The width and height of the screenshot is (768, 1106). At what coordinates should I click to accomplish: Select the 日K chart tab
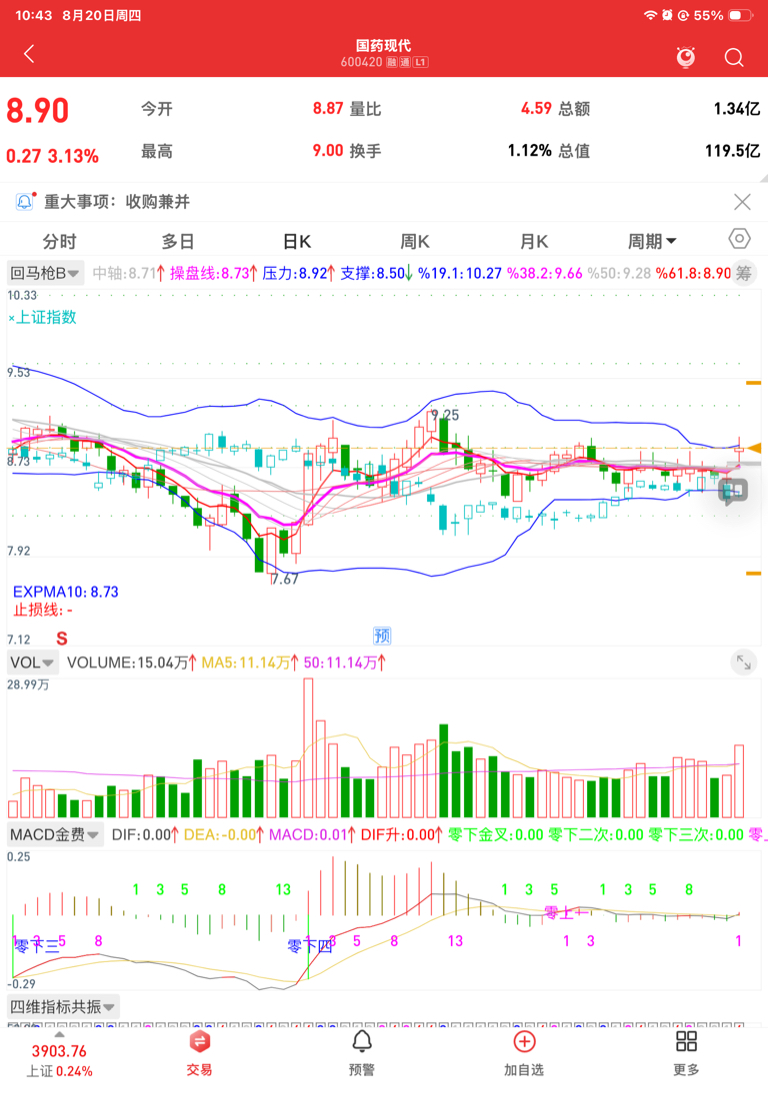pyautogui.click(x=297, y=242)
